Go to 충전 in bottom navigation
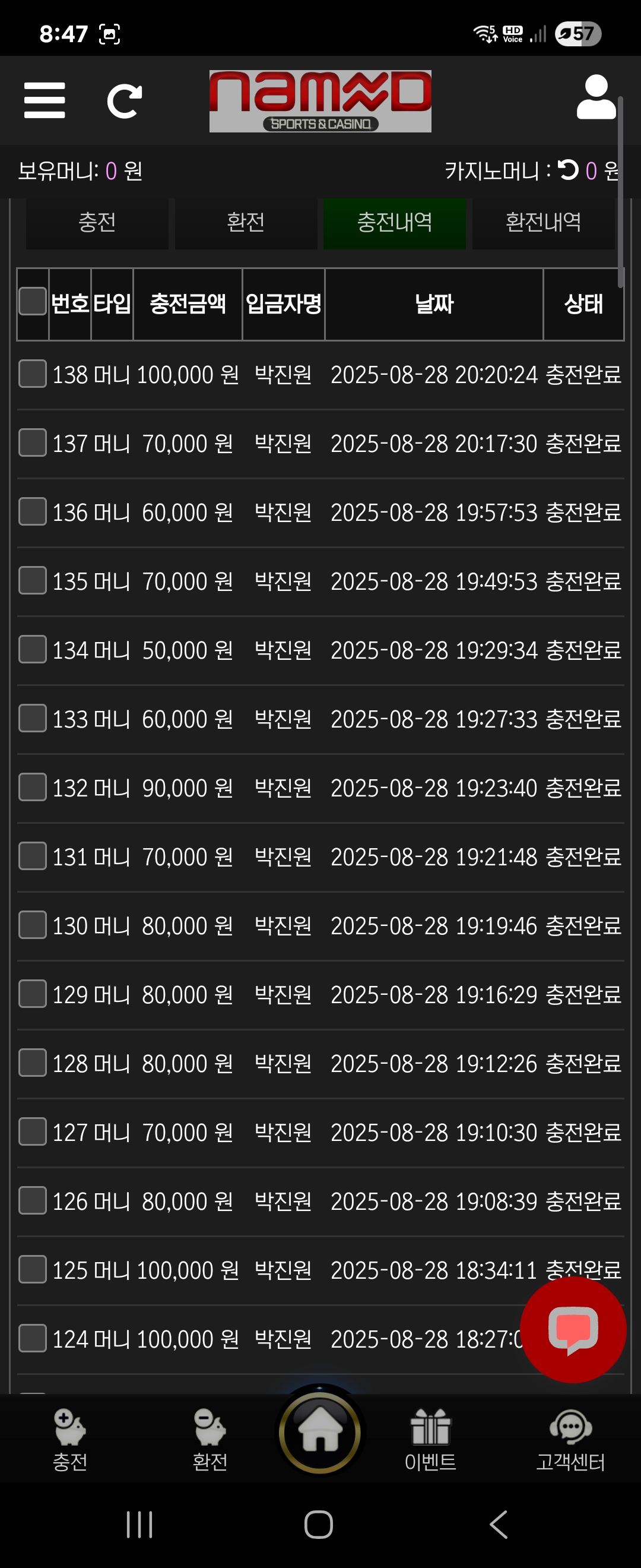Viewport: 641px width, 1568px height. (x=70, y=1440)
